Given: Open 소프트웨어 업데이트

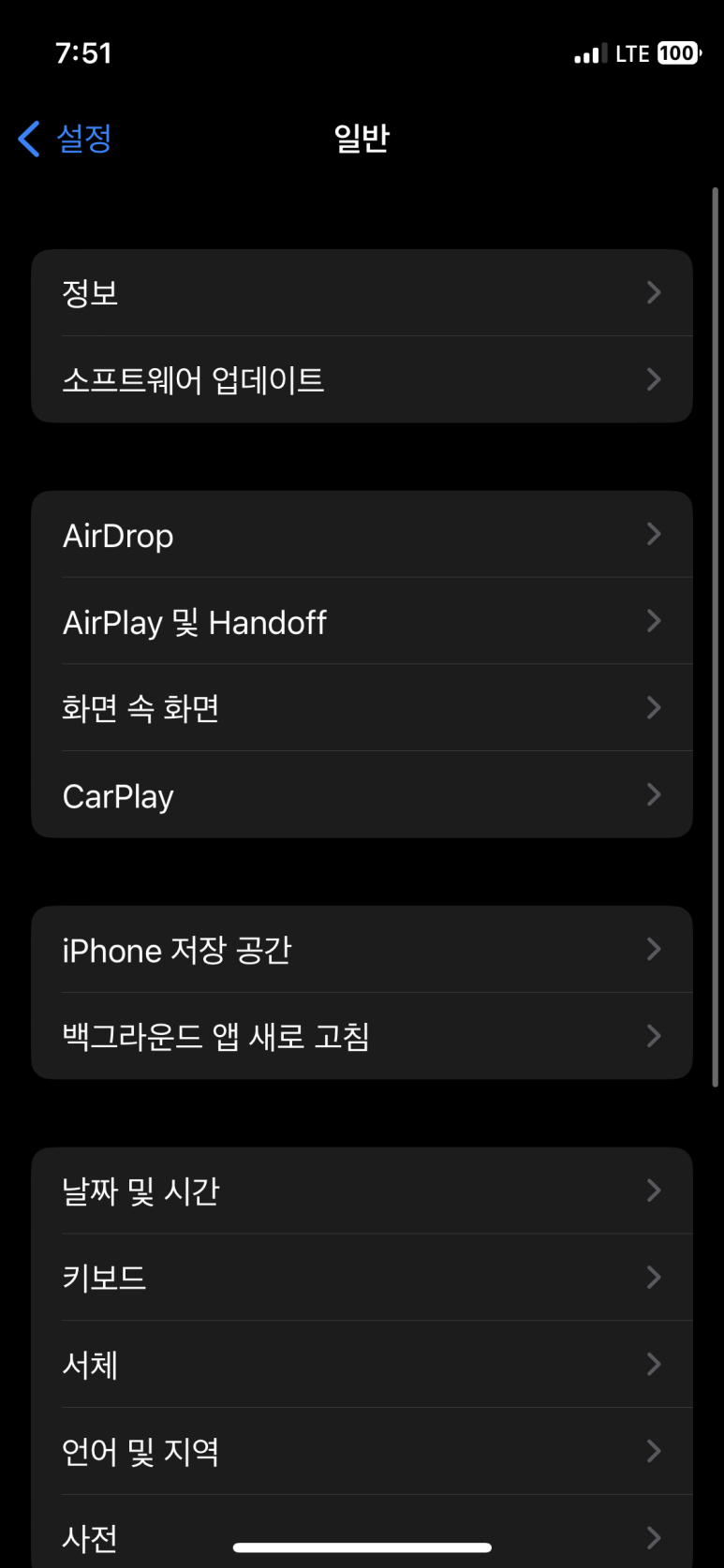Looking at the screenshot, I should (x=362, y=379).
